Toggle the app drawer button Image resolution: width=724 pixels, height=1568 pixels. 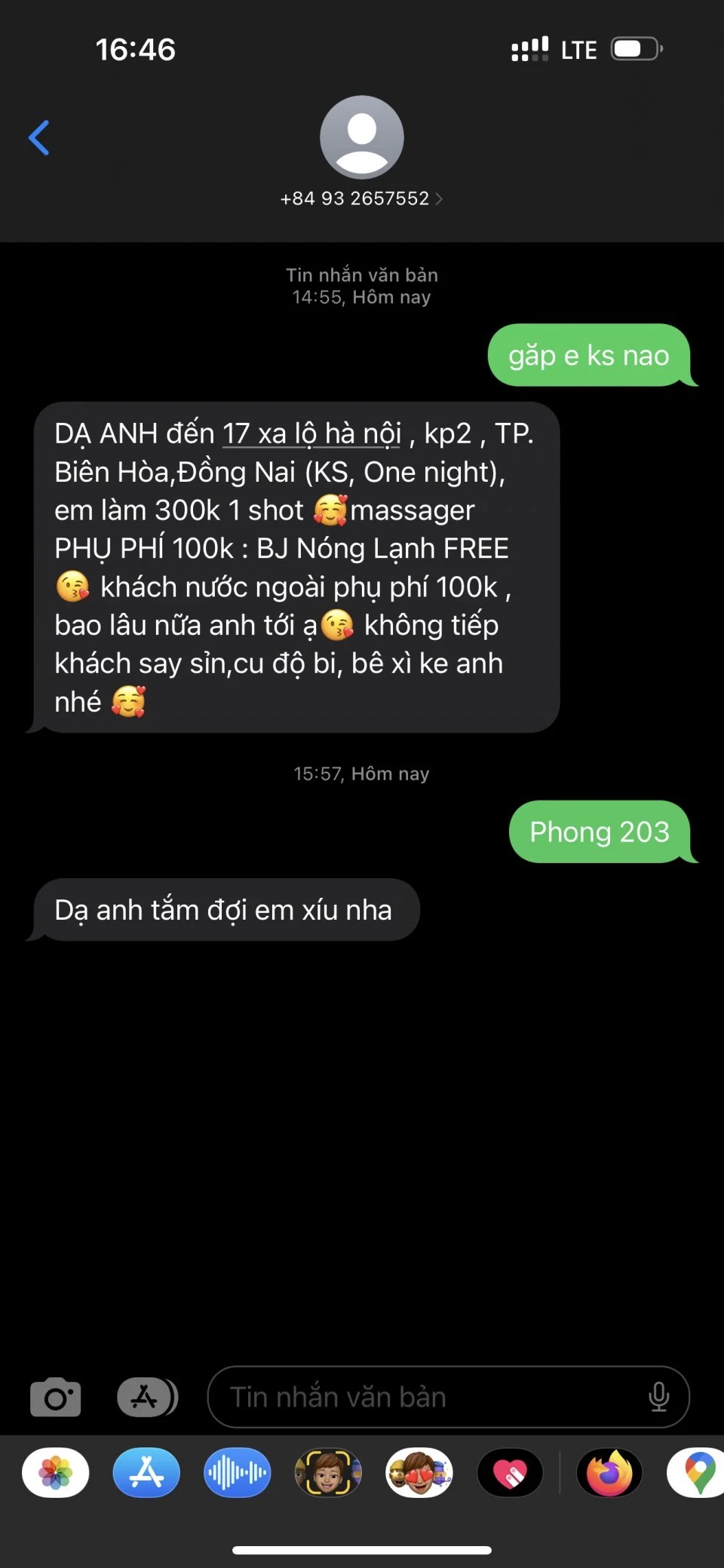146,1398
